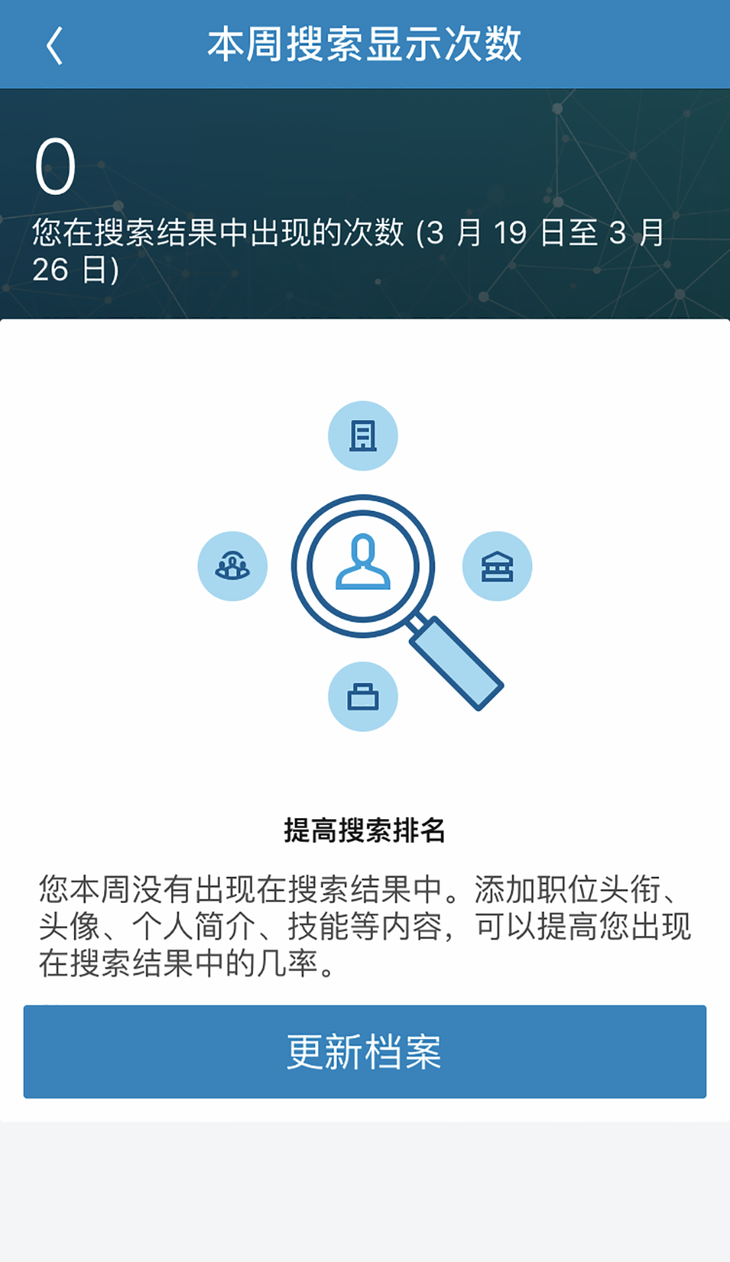This screenshot has height=1262, width=730.
Task: Tap the 更新档案 button
Action: click(x=365, y=1052)
